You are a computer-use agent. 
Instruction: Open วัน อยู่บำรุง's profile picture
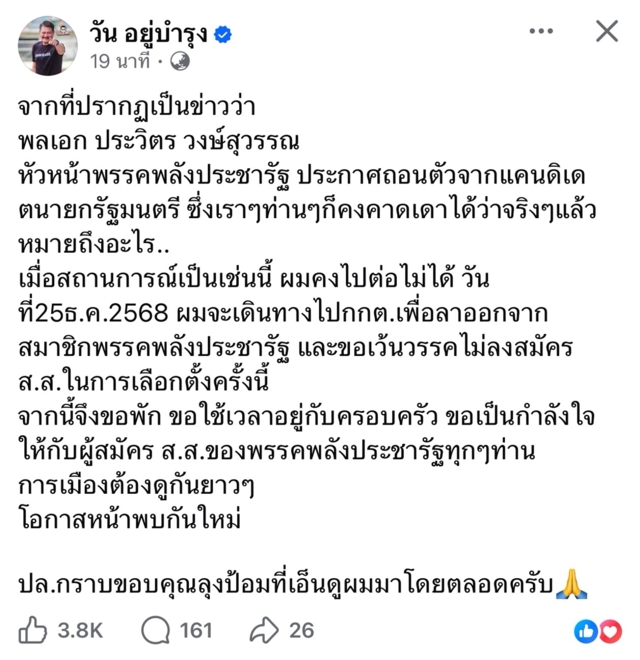pyautogui.click(x=47, y=44)
